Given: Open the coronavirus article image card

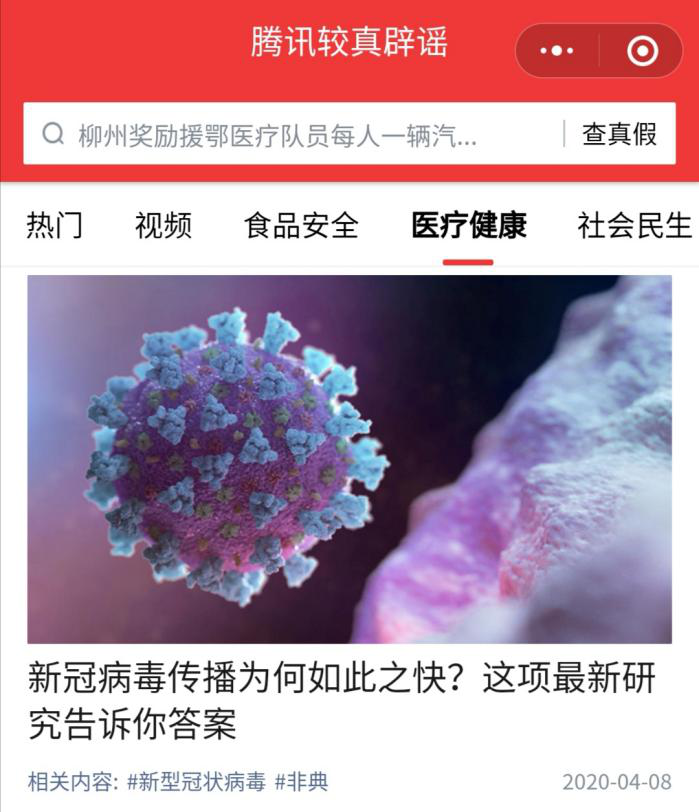Looking at the screenshot, I should [x=349, y=458].
